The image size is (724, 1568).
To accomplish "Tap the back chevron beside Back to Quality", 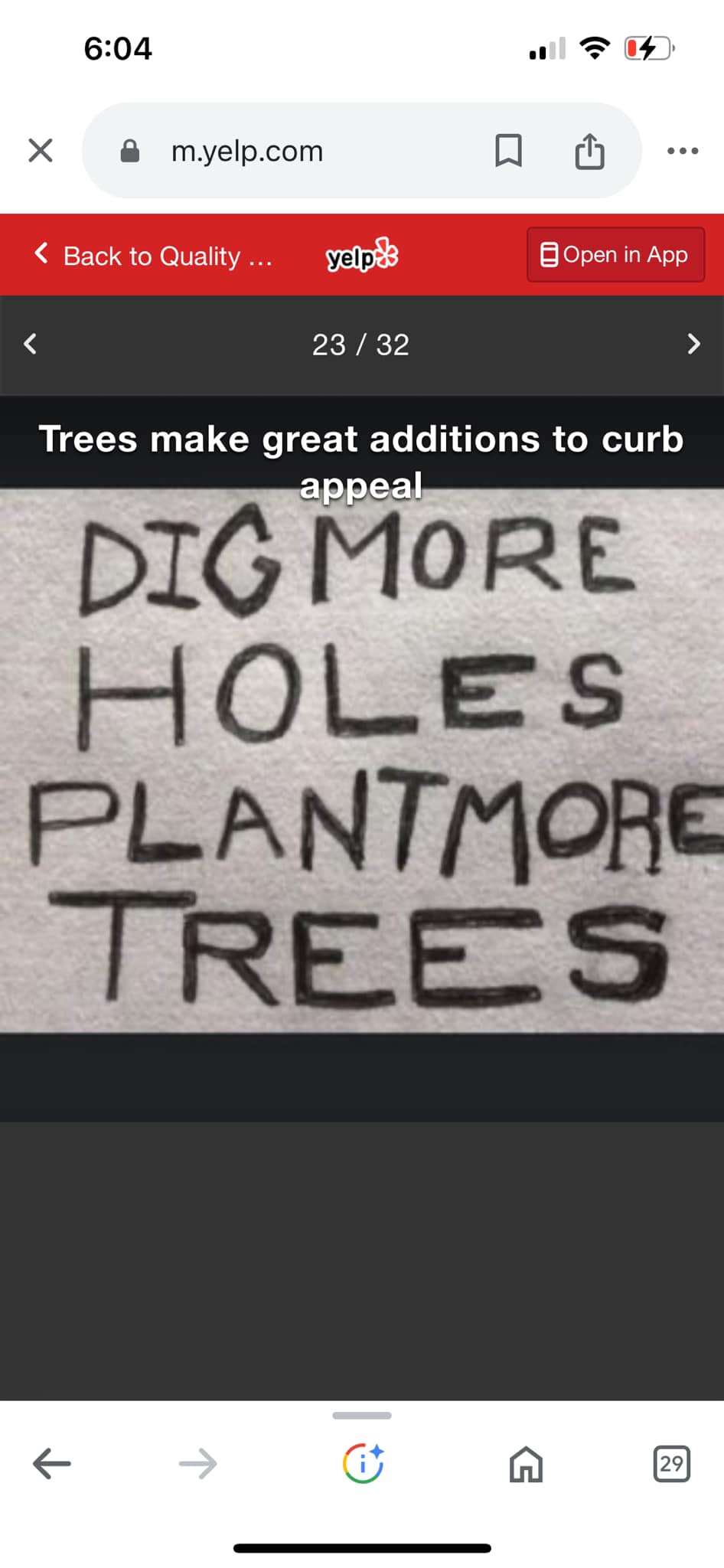I will (42, 254).
